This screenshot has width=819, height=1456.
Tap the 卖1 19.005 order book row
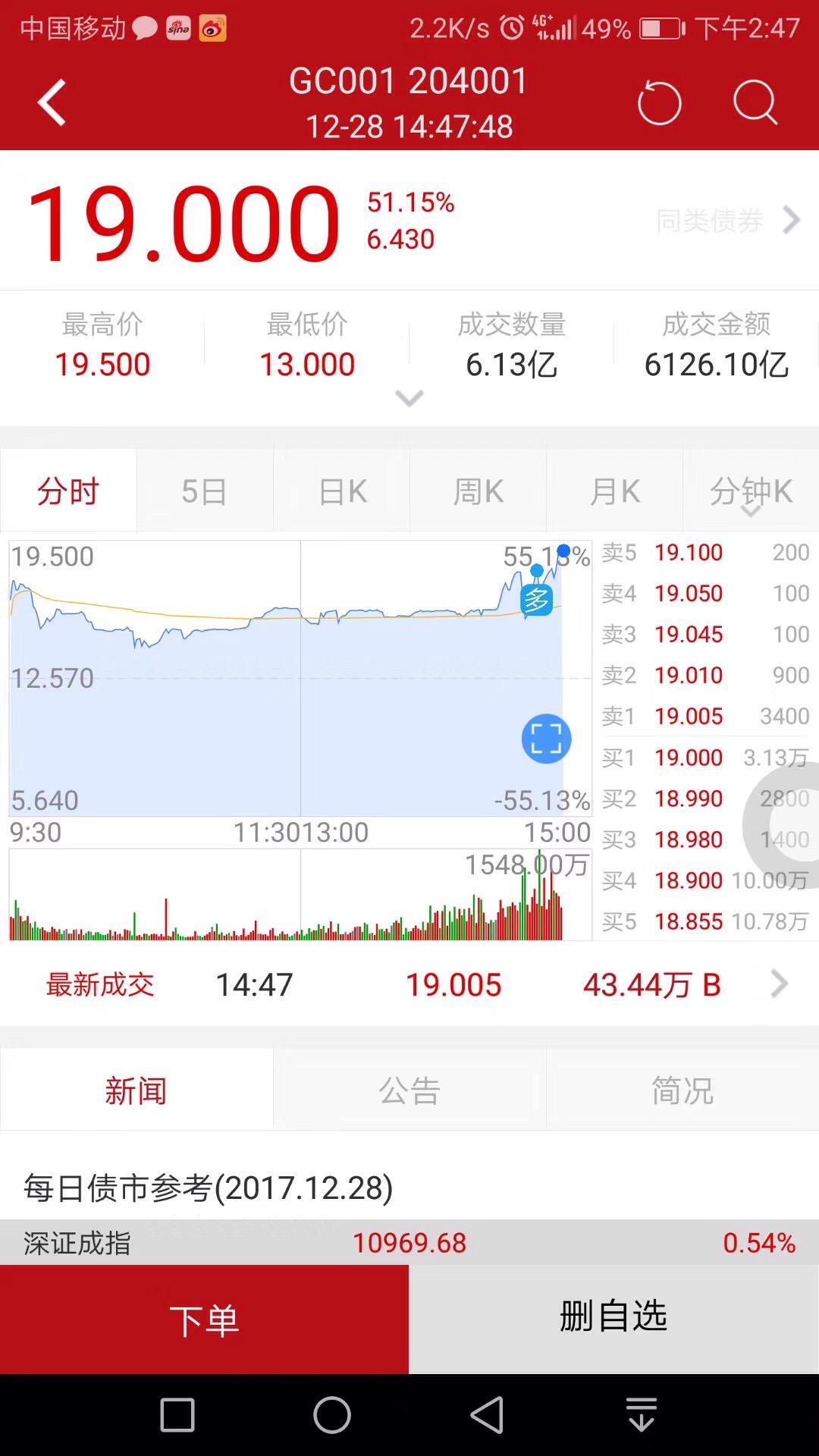tap(705, 716)
